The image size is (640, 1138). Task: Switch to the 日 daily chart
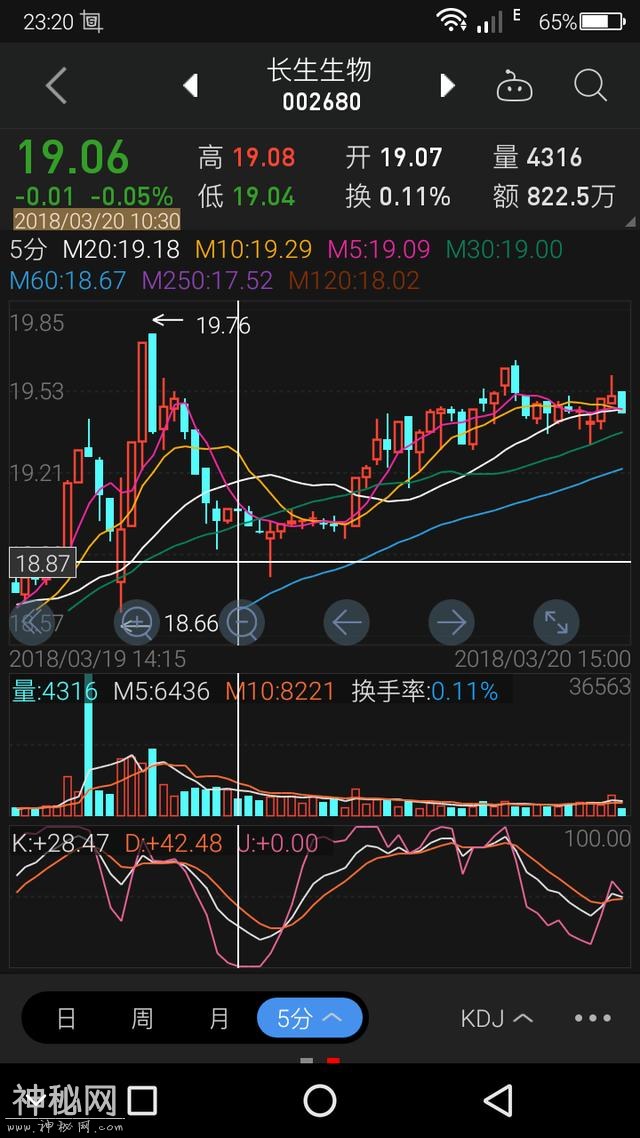point(66,1018)
